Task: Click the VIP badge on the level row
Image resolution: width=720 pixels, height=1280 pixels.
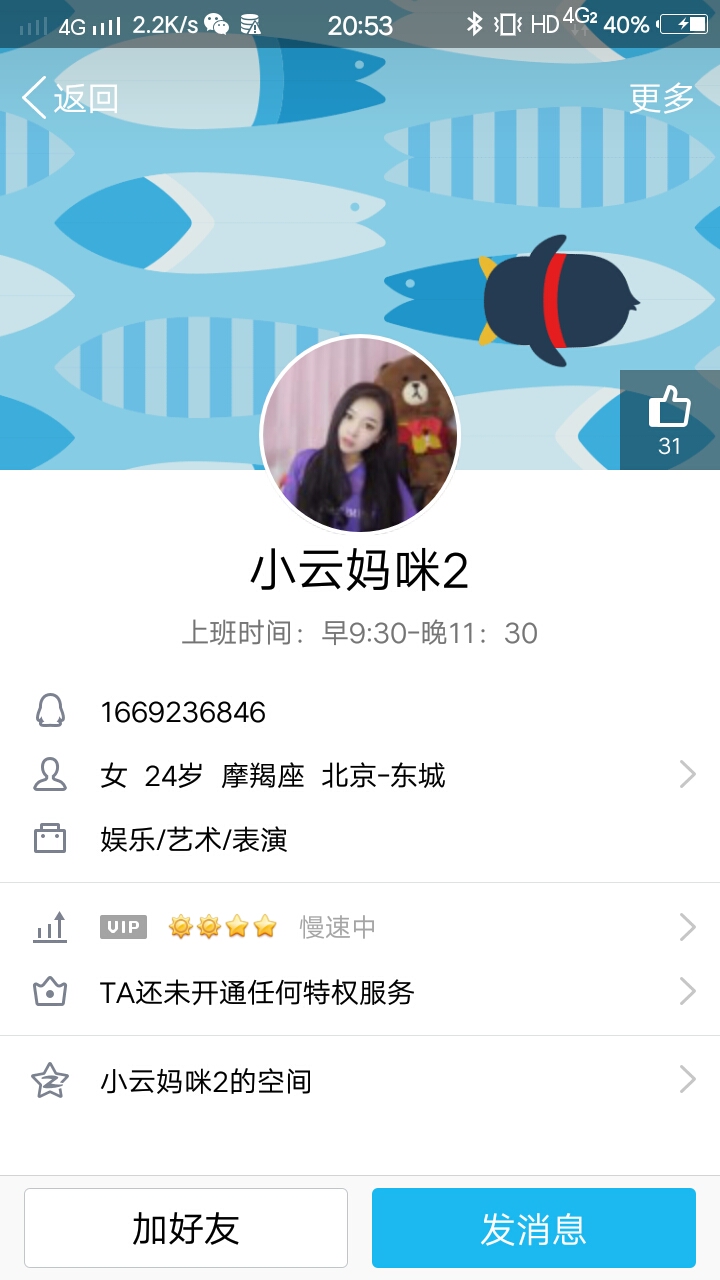Action: [122, 927]
